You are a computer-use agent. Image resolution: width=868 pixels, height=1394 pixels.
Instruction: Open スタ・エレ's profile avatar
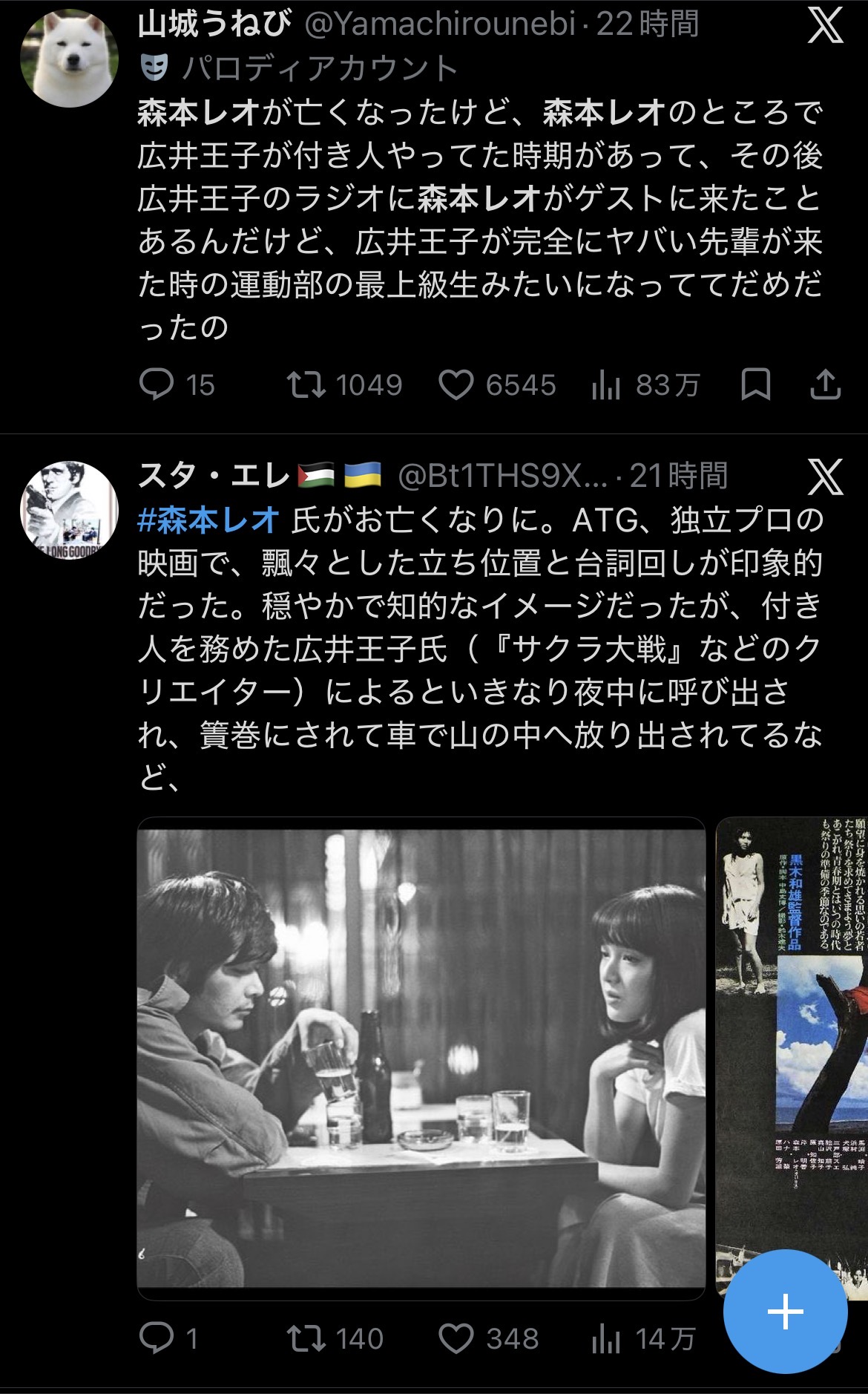click(x=69, y=510)
